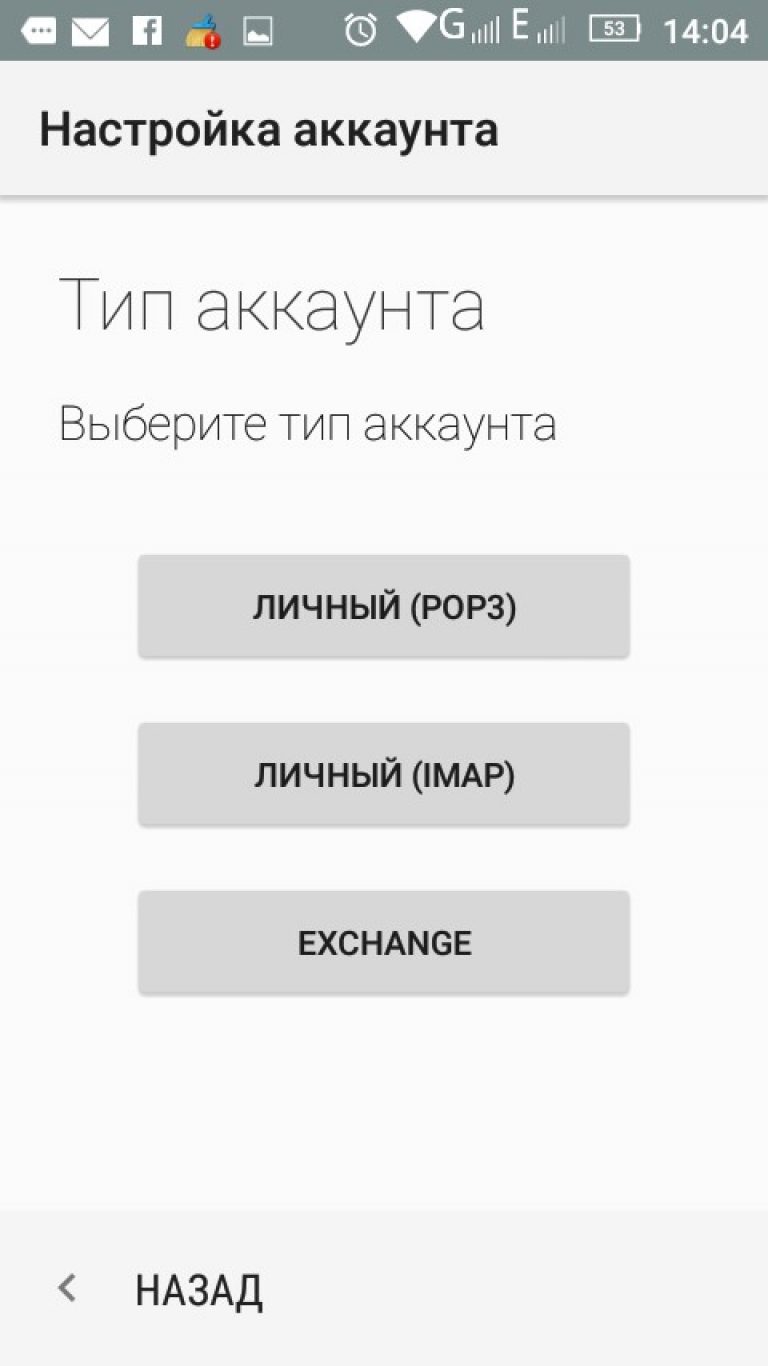Select the Личный (POP3) account type
Screen dimensions: 768x1366
[384, 607]
